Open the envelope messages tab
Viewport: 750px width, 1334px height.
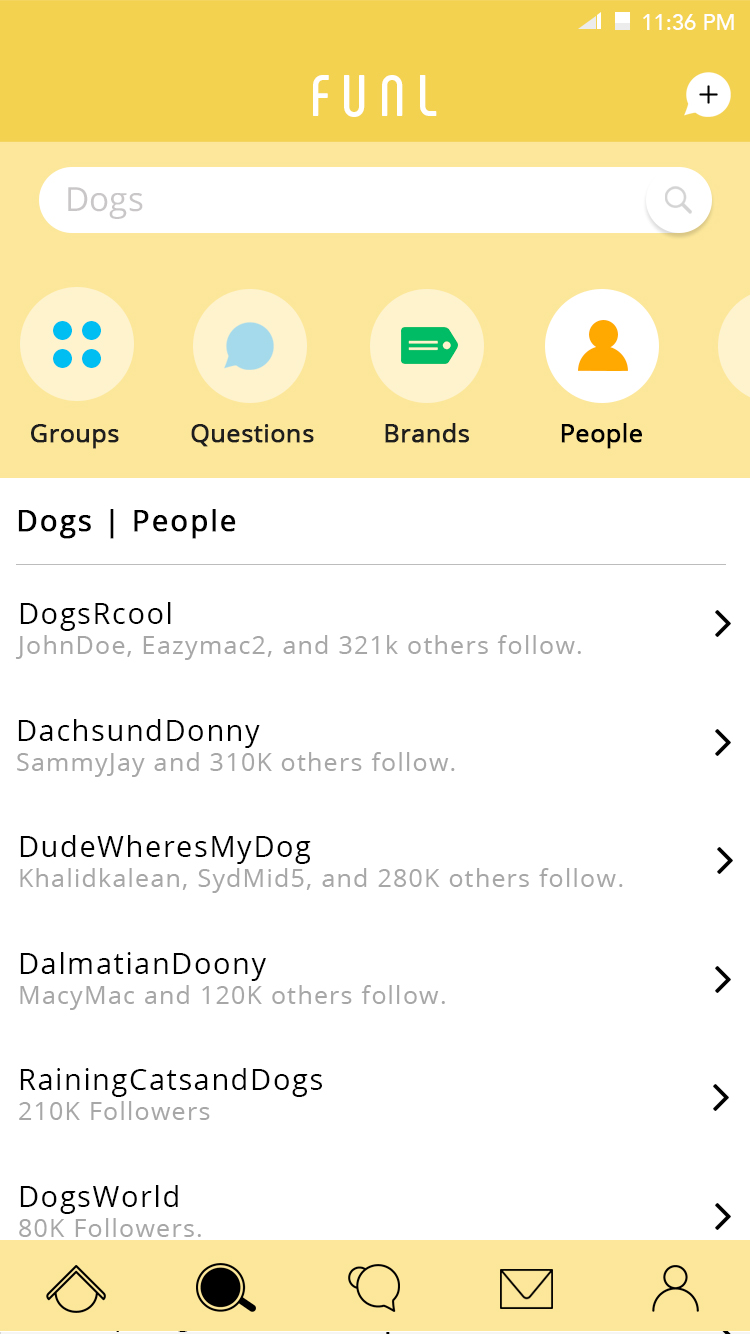pyautogui.click(x=526, y=1288)
